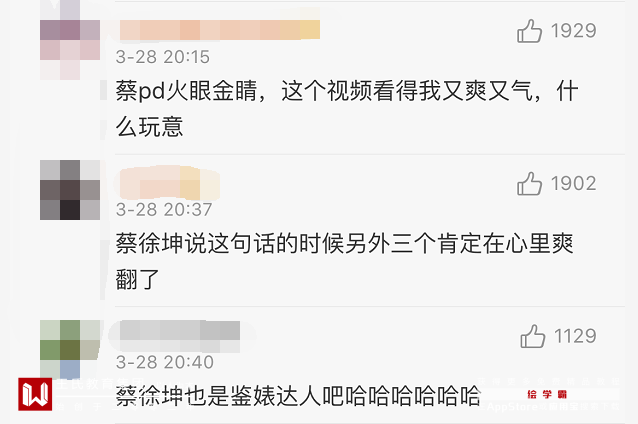
Task: Like the 鉴婊达人 comment with 1129 likes
Action: (532, 335)
